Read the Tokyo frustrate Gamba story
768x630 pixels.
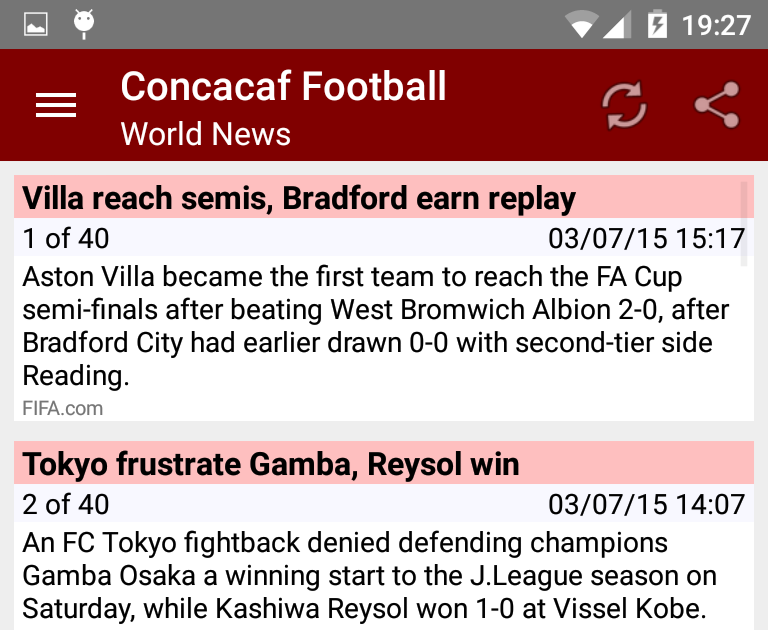(271, 465)
